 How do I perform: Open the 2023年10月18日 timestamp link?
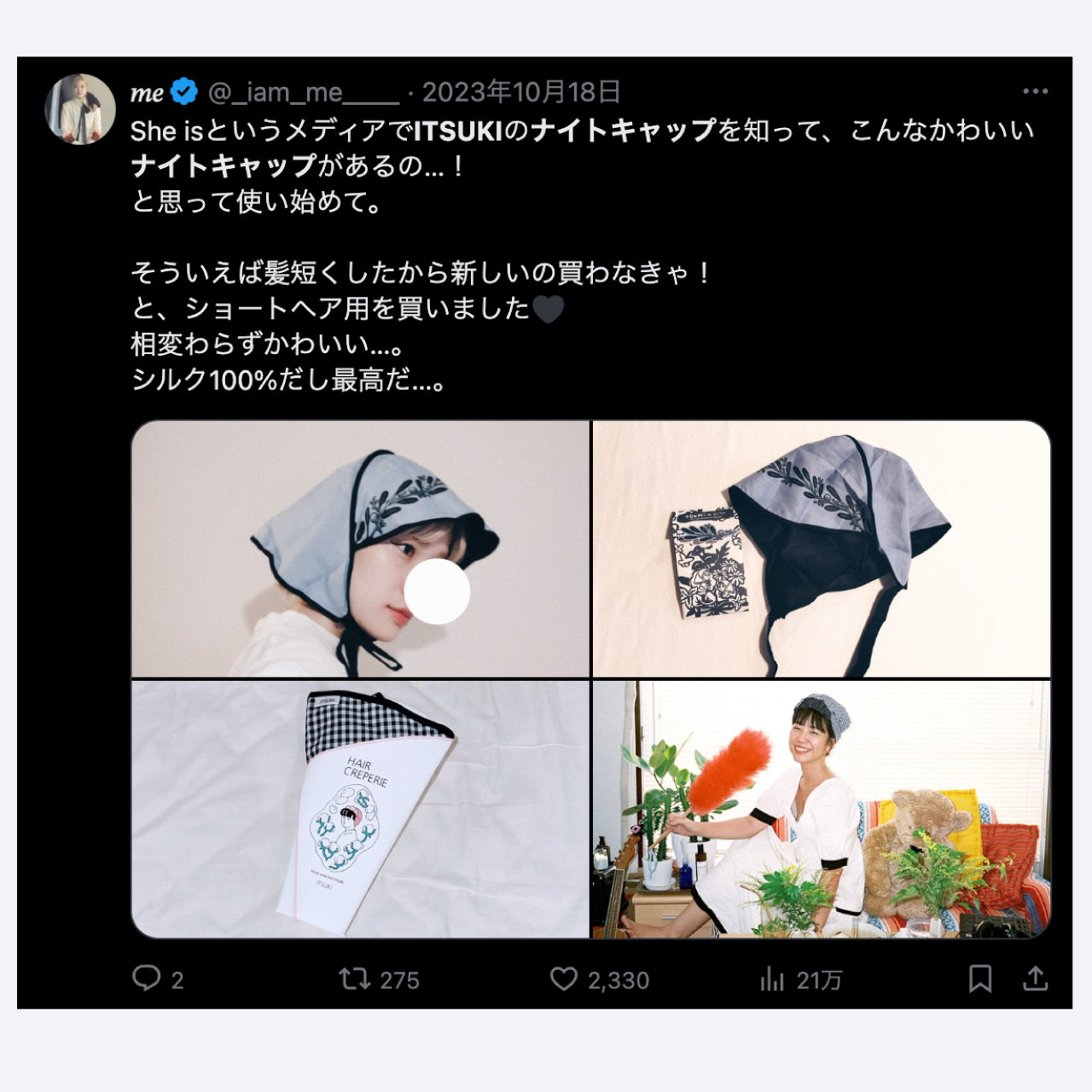[521, 92]
